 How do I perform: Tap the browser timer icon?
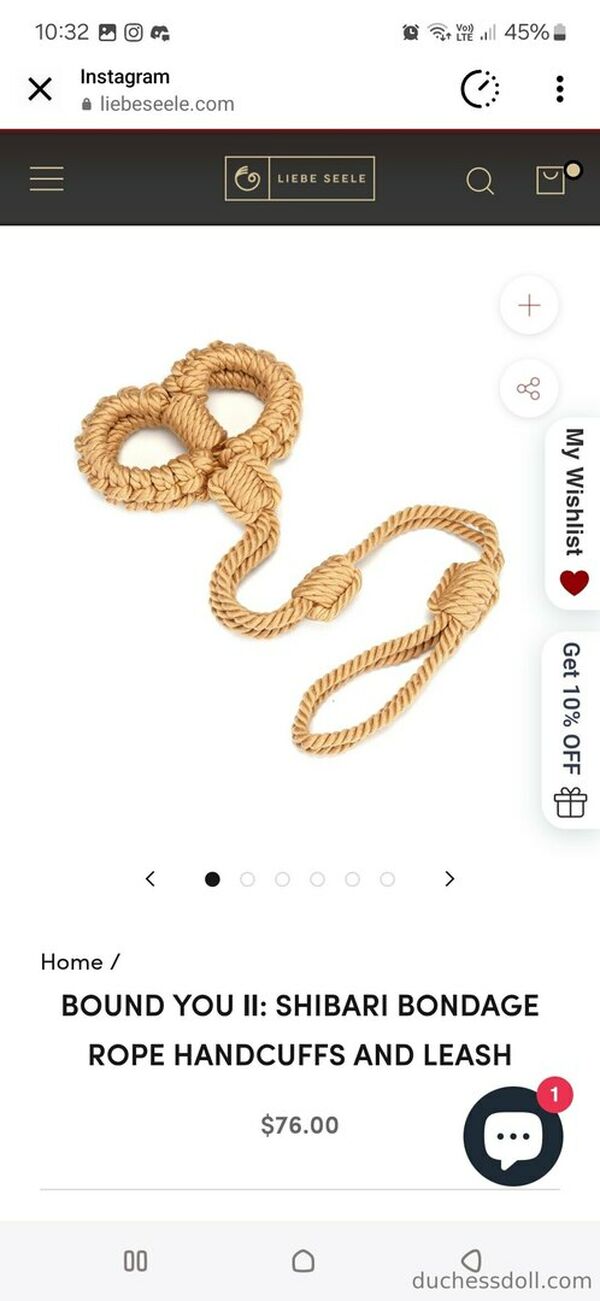pos(480,89)
